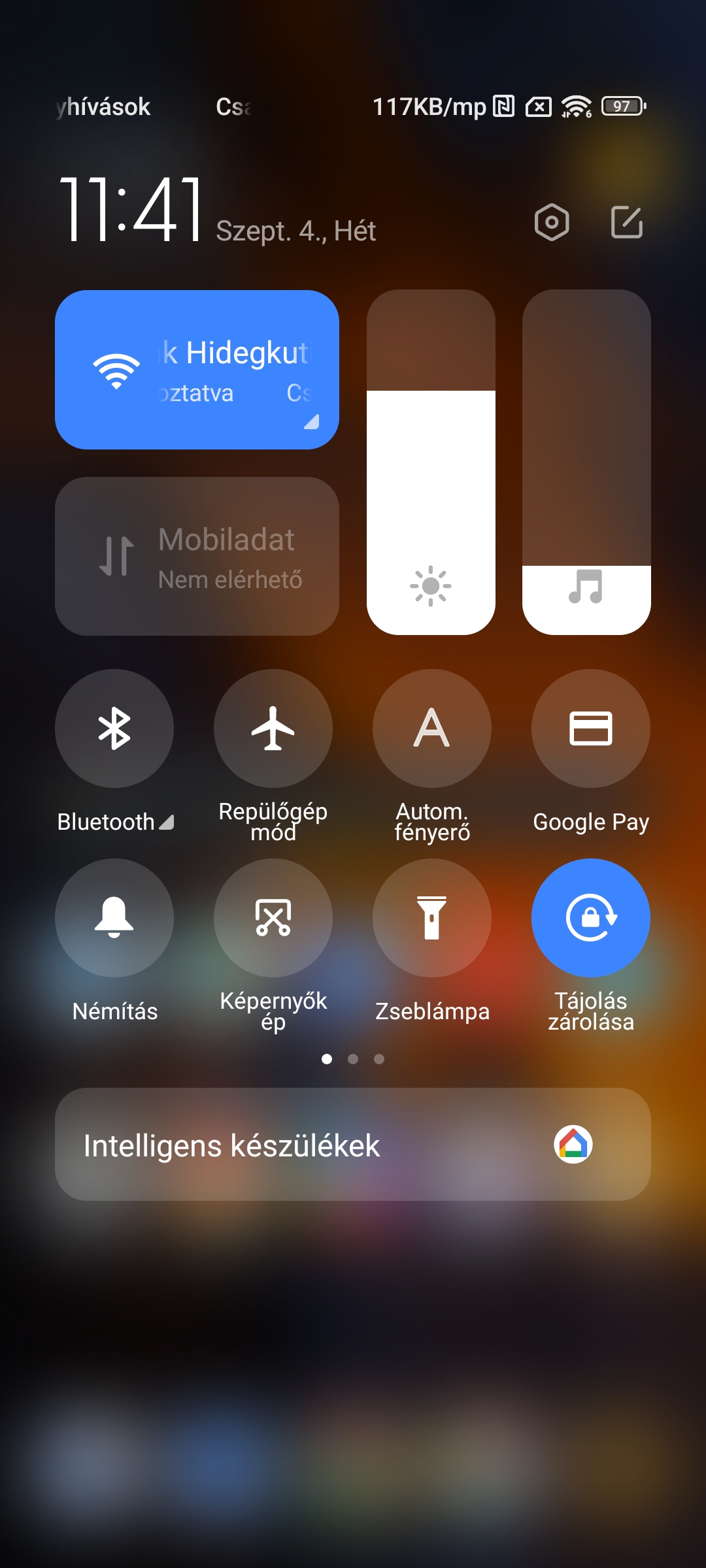The width and height of the screenshot is (706, 1568).
Task: Disable Tájolás zárolása
Action: [x=591, y=918]
